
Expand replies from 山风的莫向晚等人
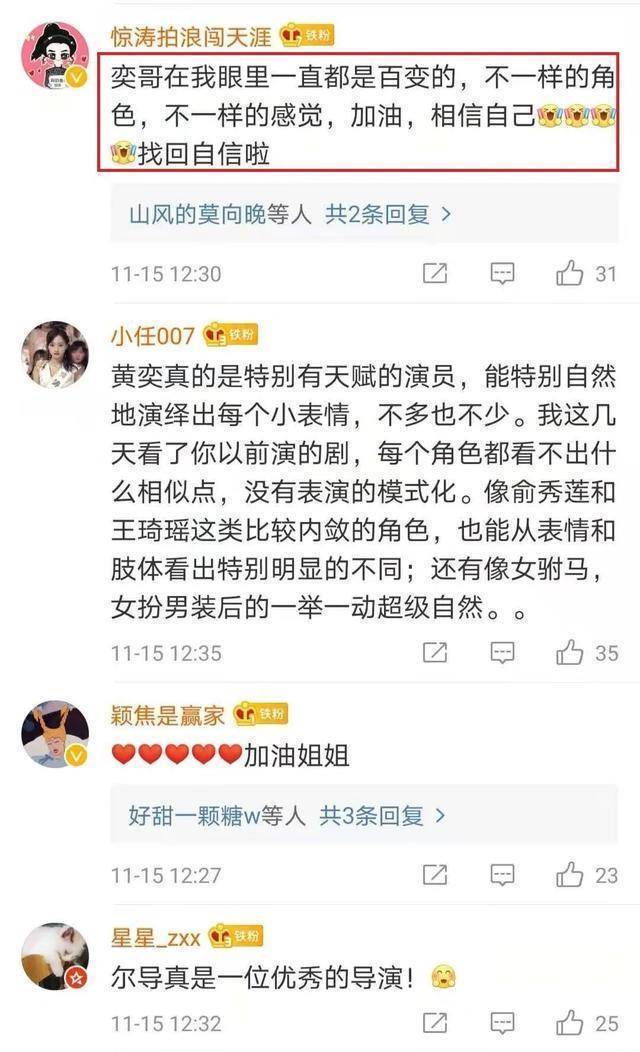coord(290,214)
